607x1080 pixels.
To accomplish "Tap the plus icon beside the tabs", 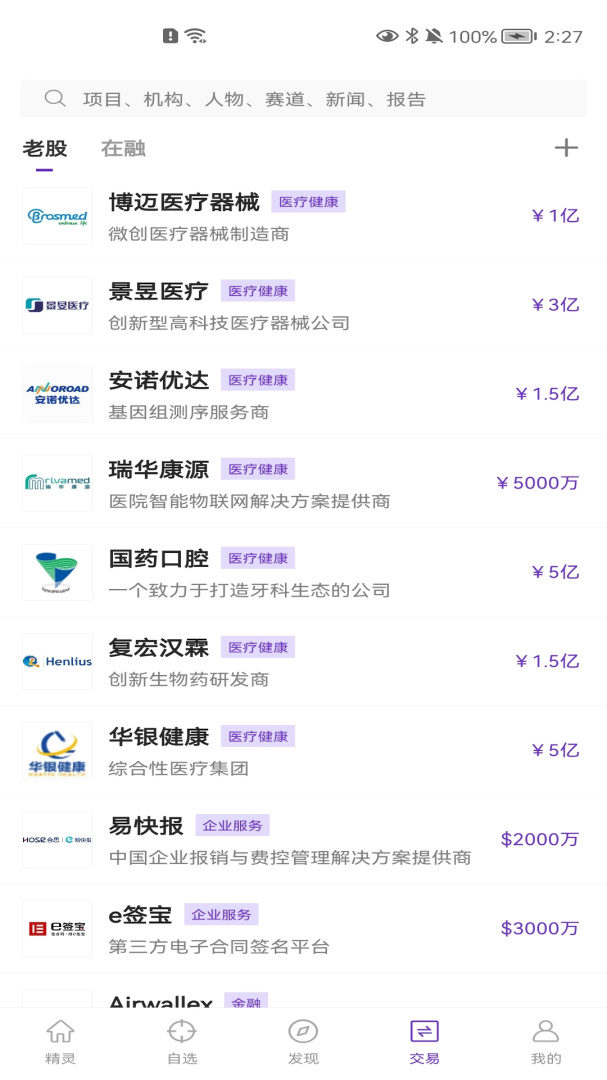I will (566, 148).
